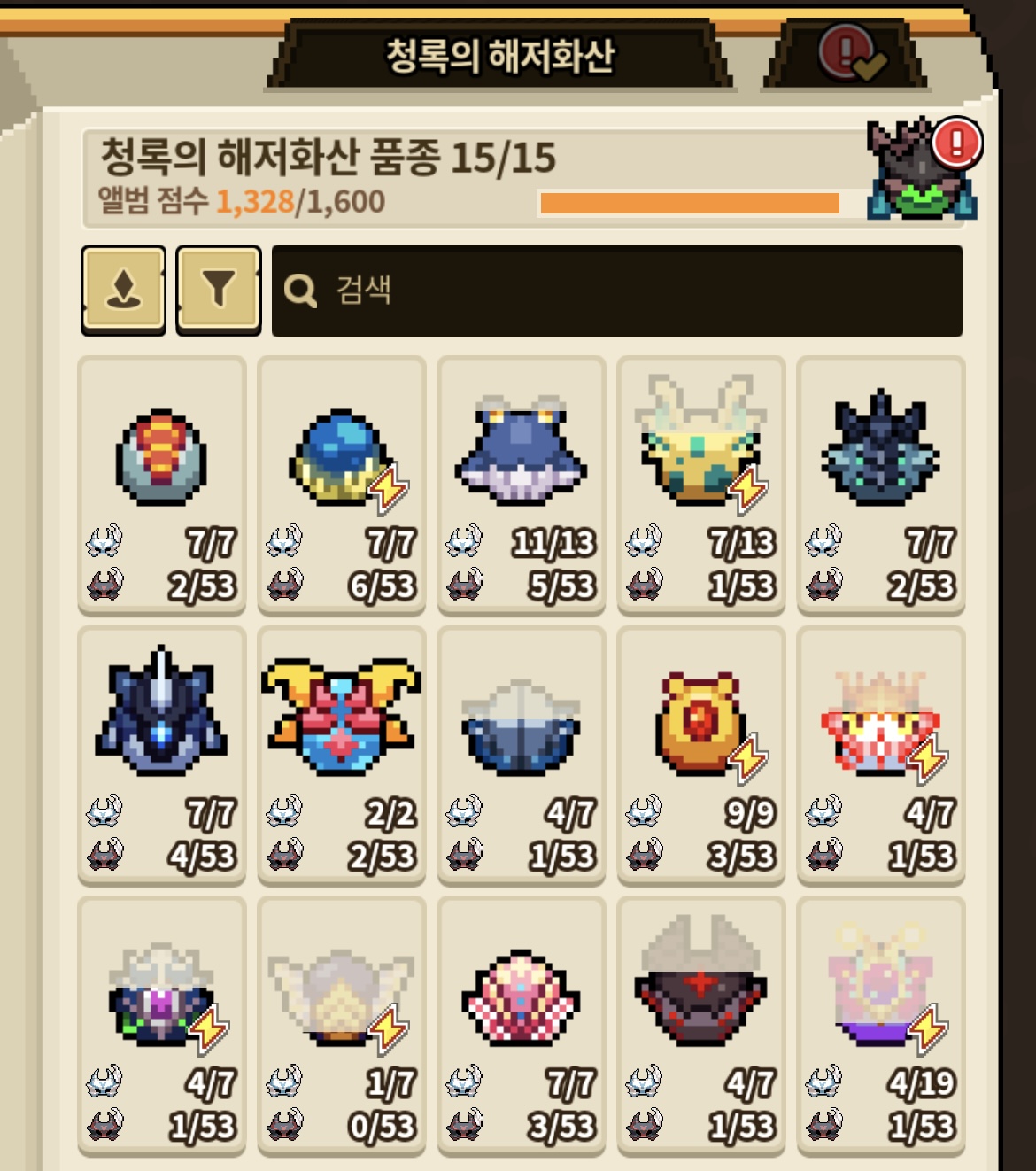Open the dark spiky teal creature card
Screen dimensions: 1036x1171
[x=881, y=484]
